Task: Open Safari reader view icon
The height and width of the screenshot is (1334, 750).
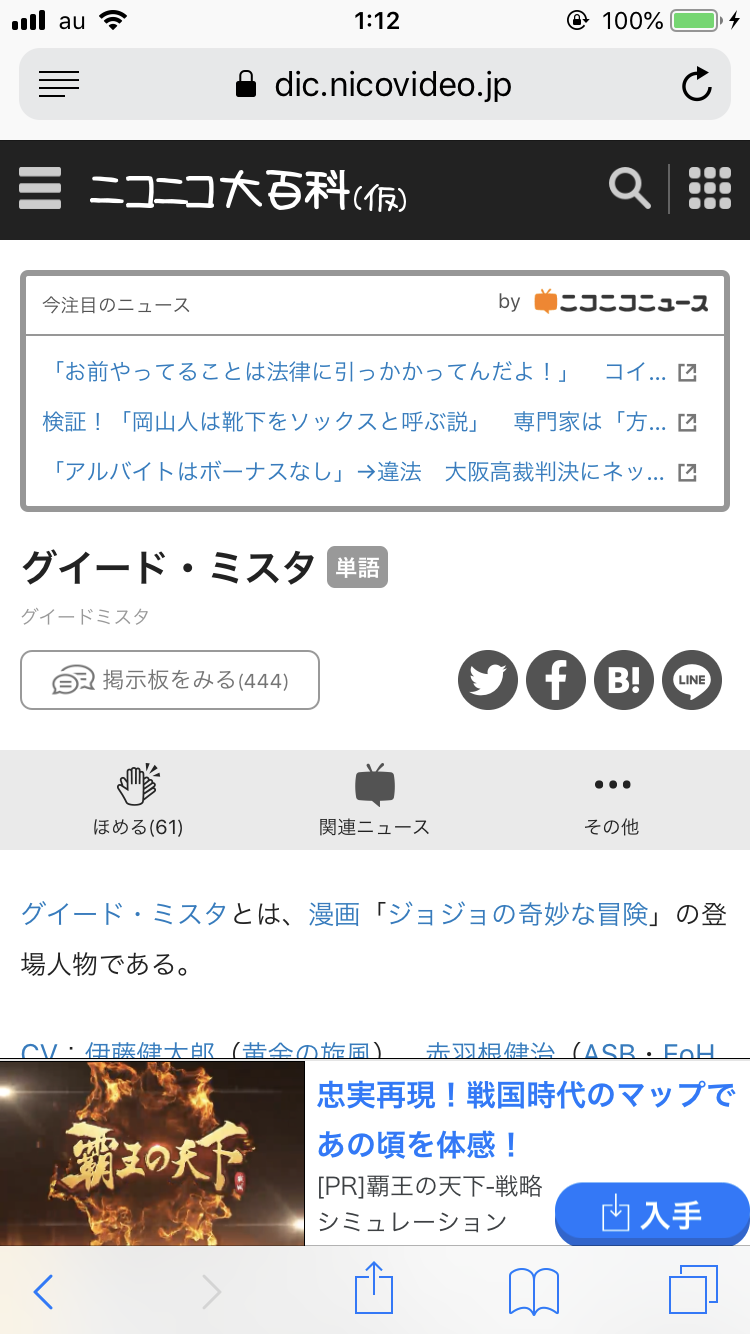Action: click(59, 86)
